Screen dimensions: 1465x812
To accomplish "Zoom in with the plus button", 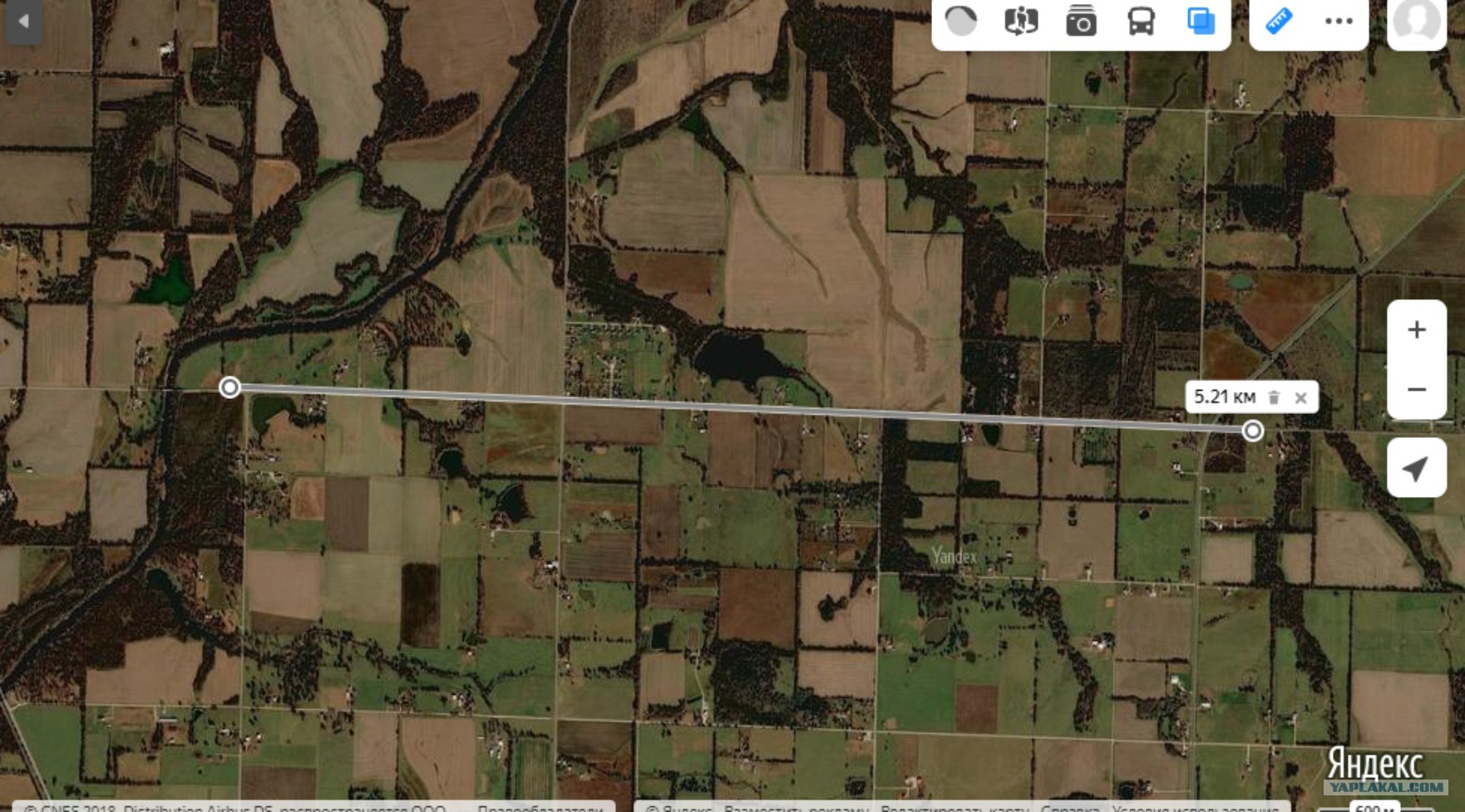I will [x=1417, y=330].
